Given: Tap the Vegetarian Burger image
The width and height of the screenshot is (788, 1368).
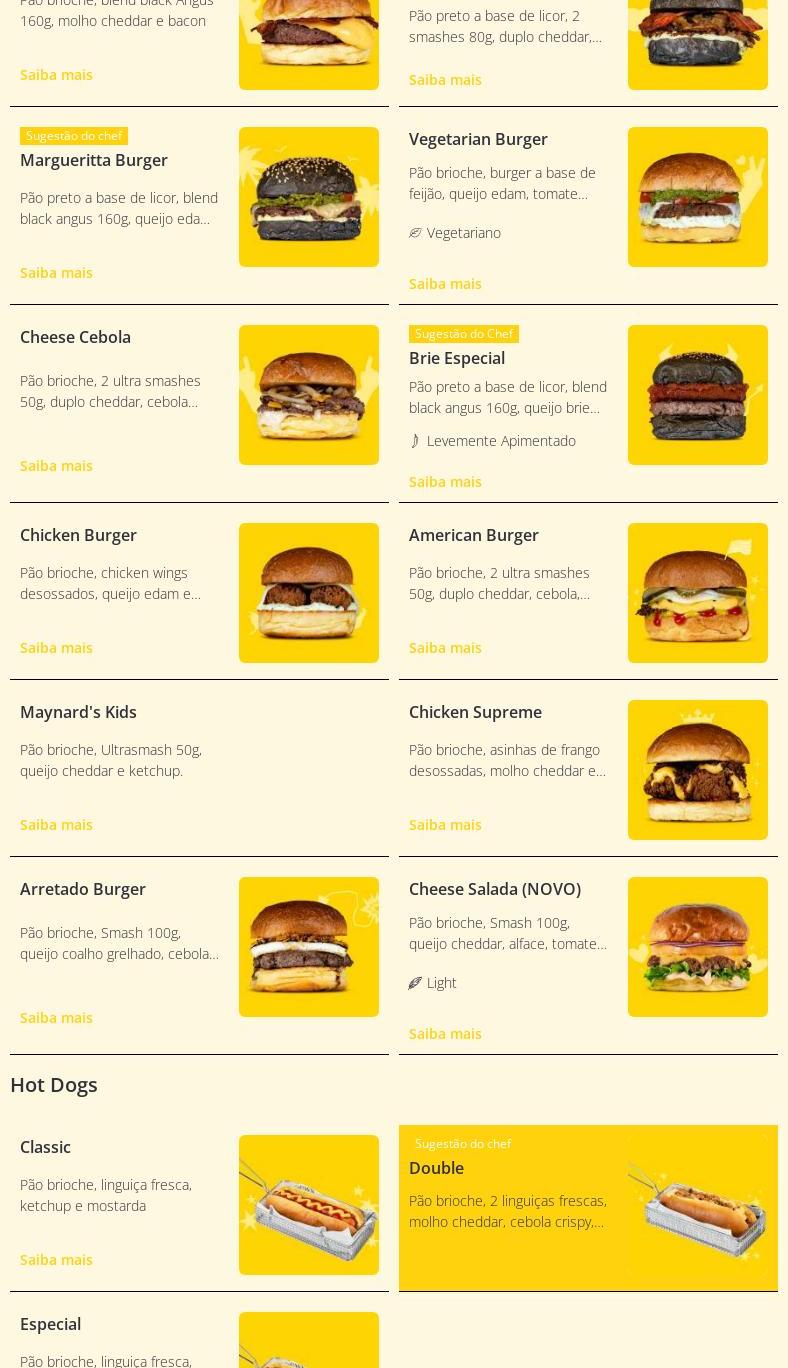Looking at the screenshot, I should tap(698, 197).
